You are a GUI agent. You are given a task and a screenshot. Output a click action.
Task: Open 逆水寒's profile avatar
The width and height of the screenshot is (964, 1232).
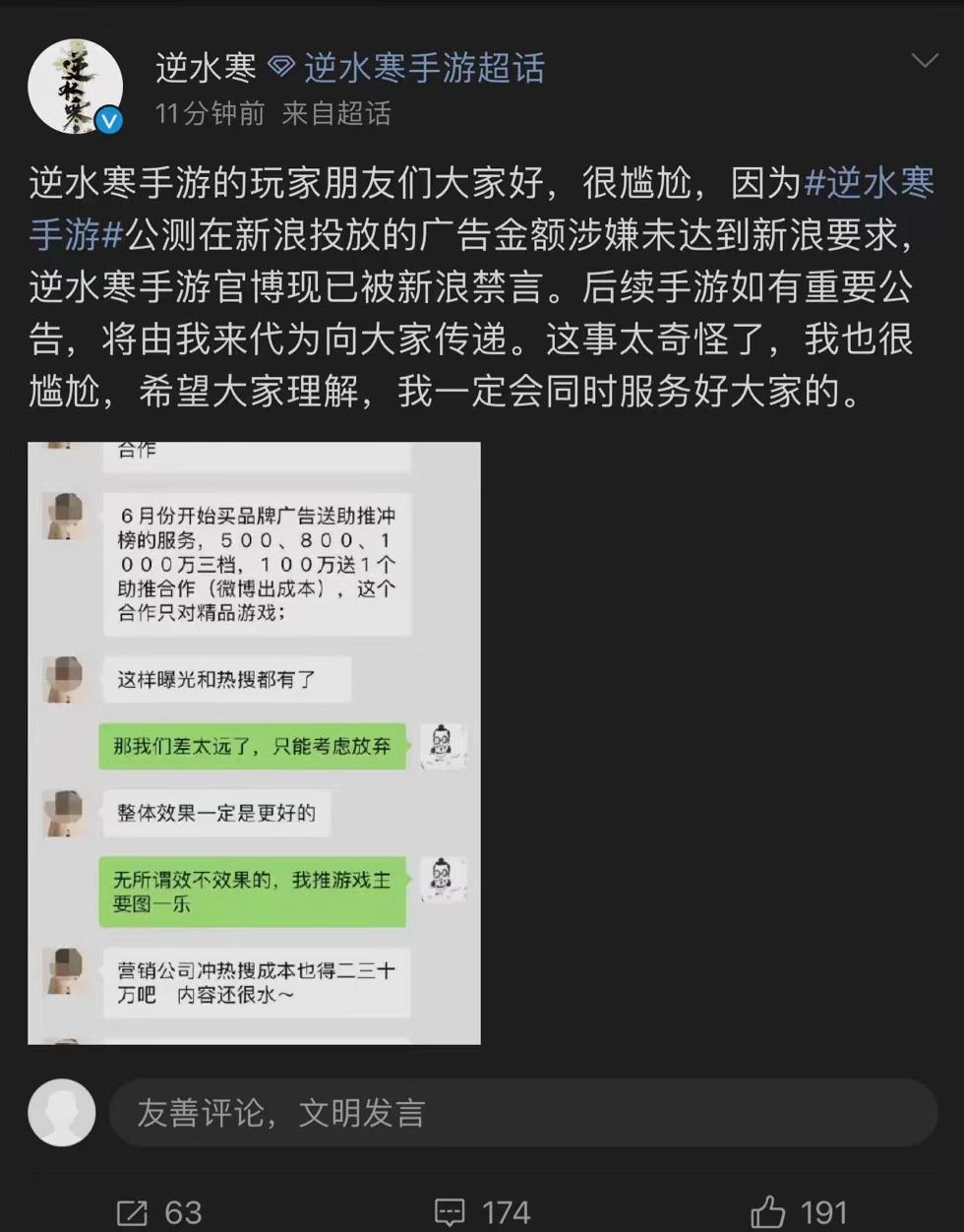[76, 84]
